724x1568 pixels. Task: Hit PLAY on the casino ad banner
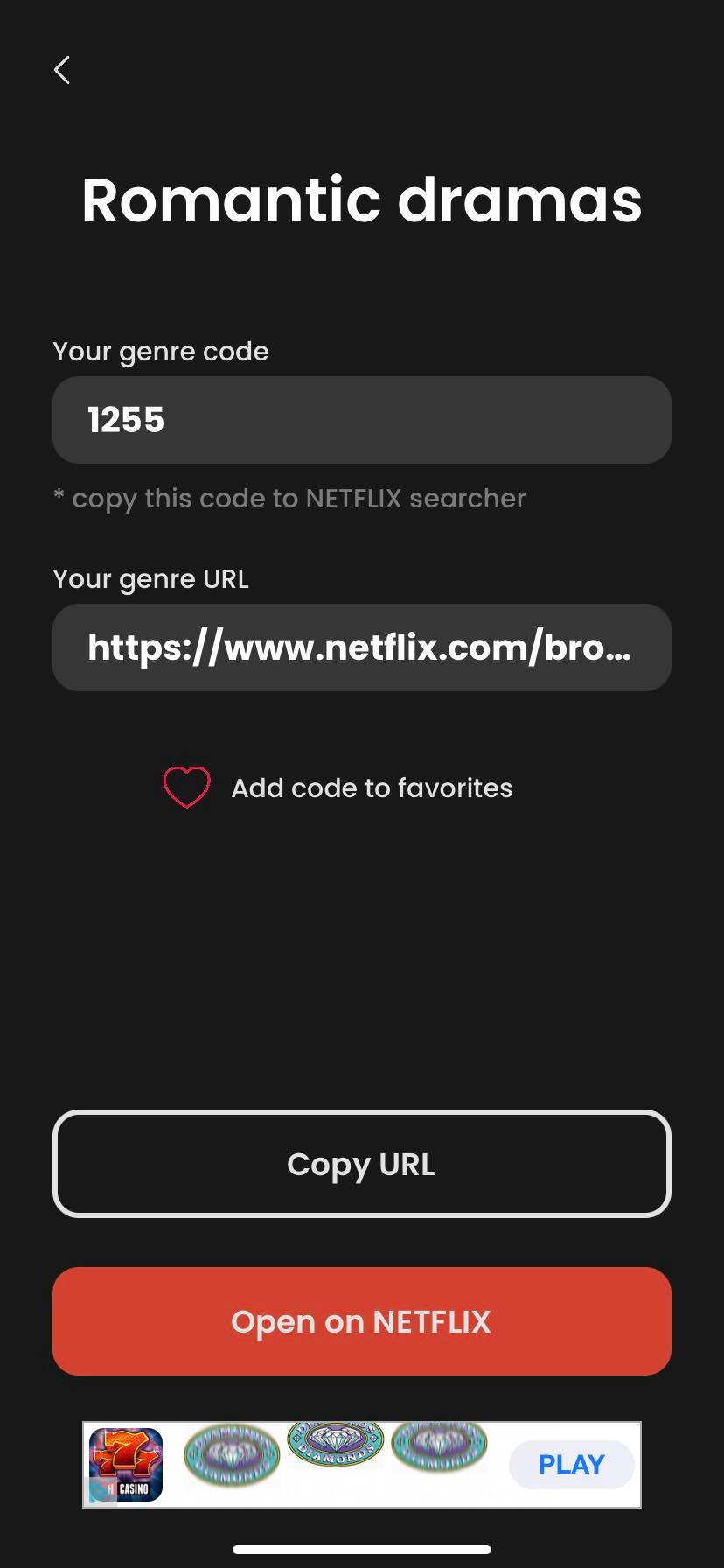click(x=571, y=1464)
